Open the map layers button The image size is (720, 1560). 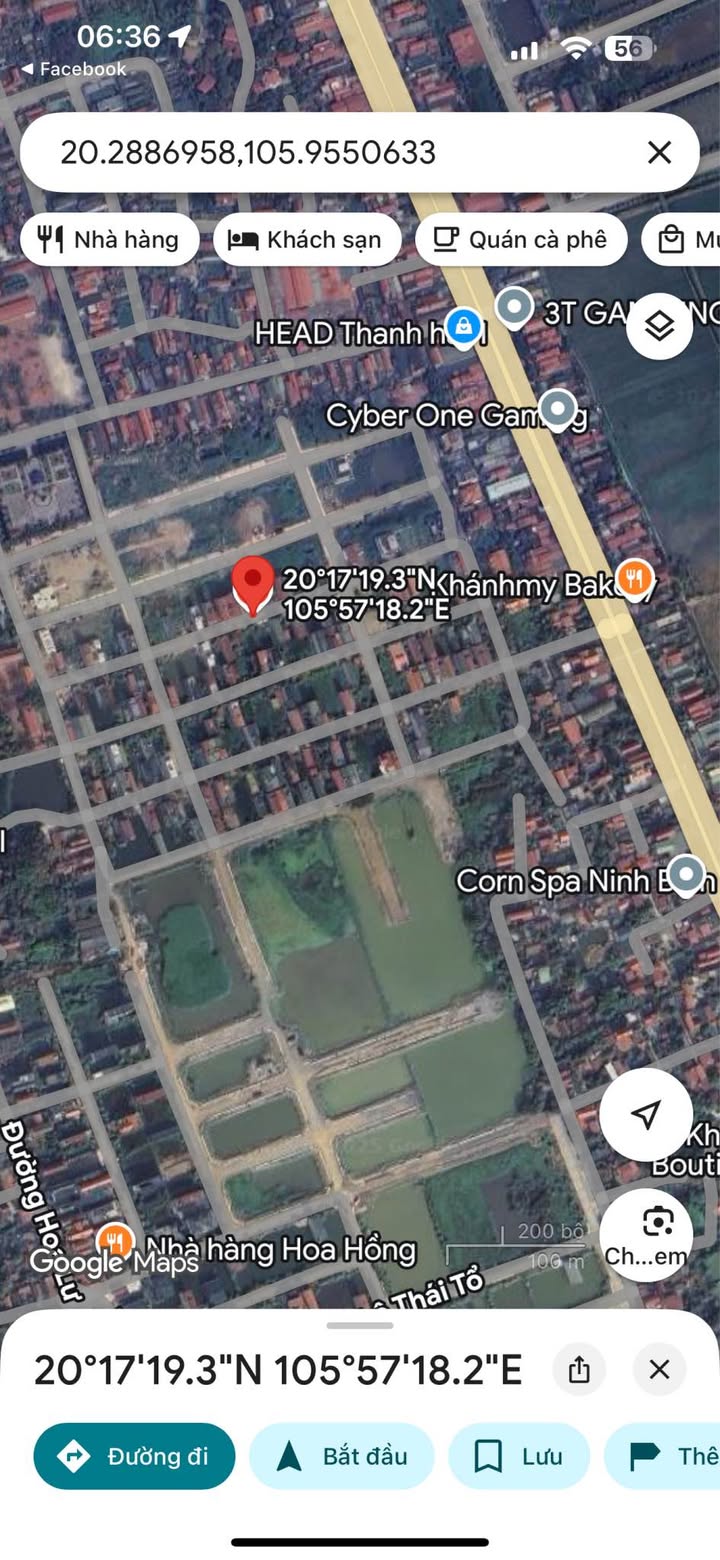pos(660,326)
